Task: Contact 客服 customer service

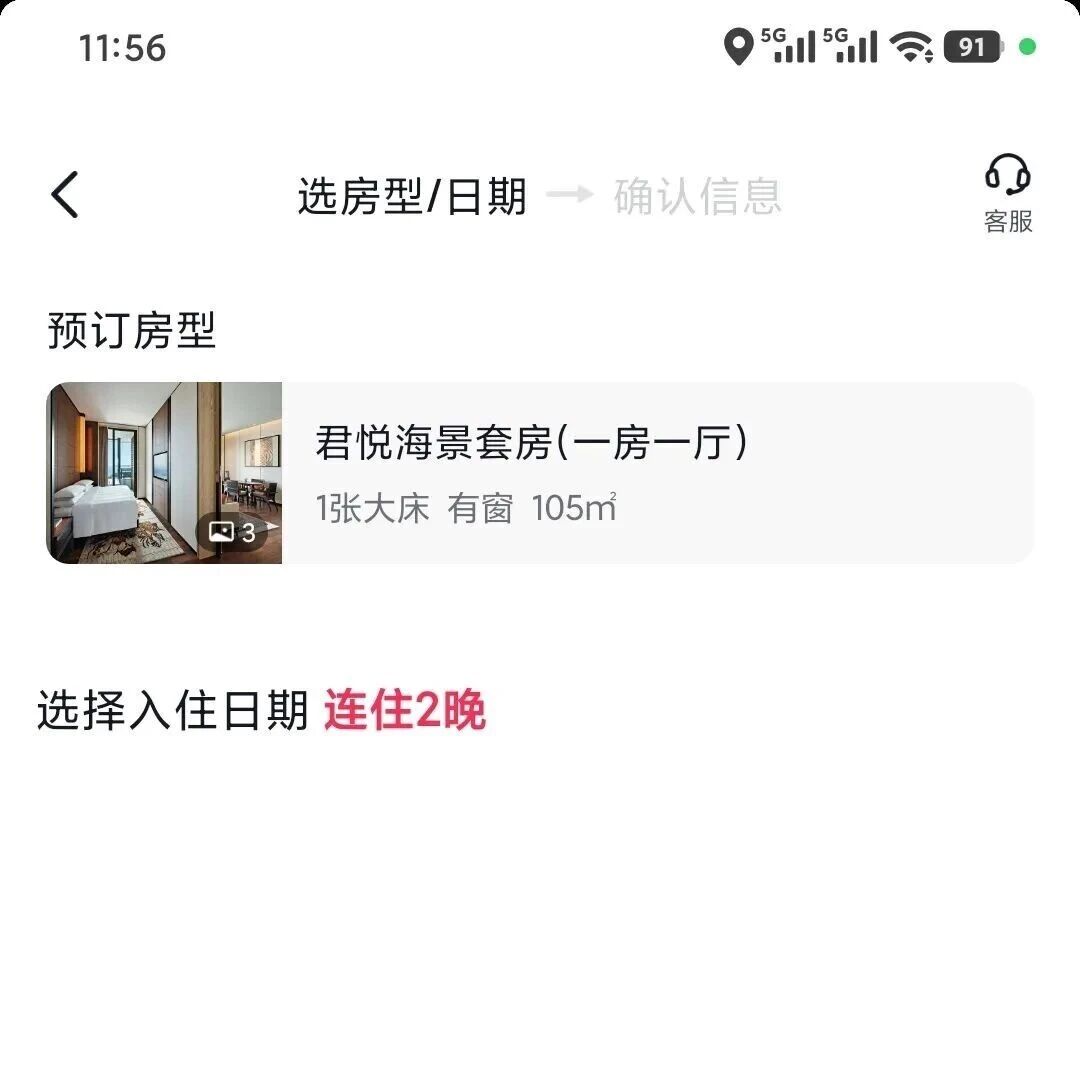Action: [x=1007, y=195]
